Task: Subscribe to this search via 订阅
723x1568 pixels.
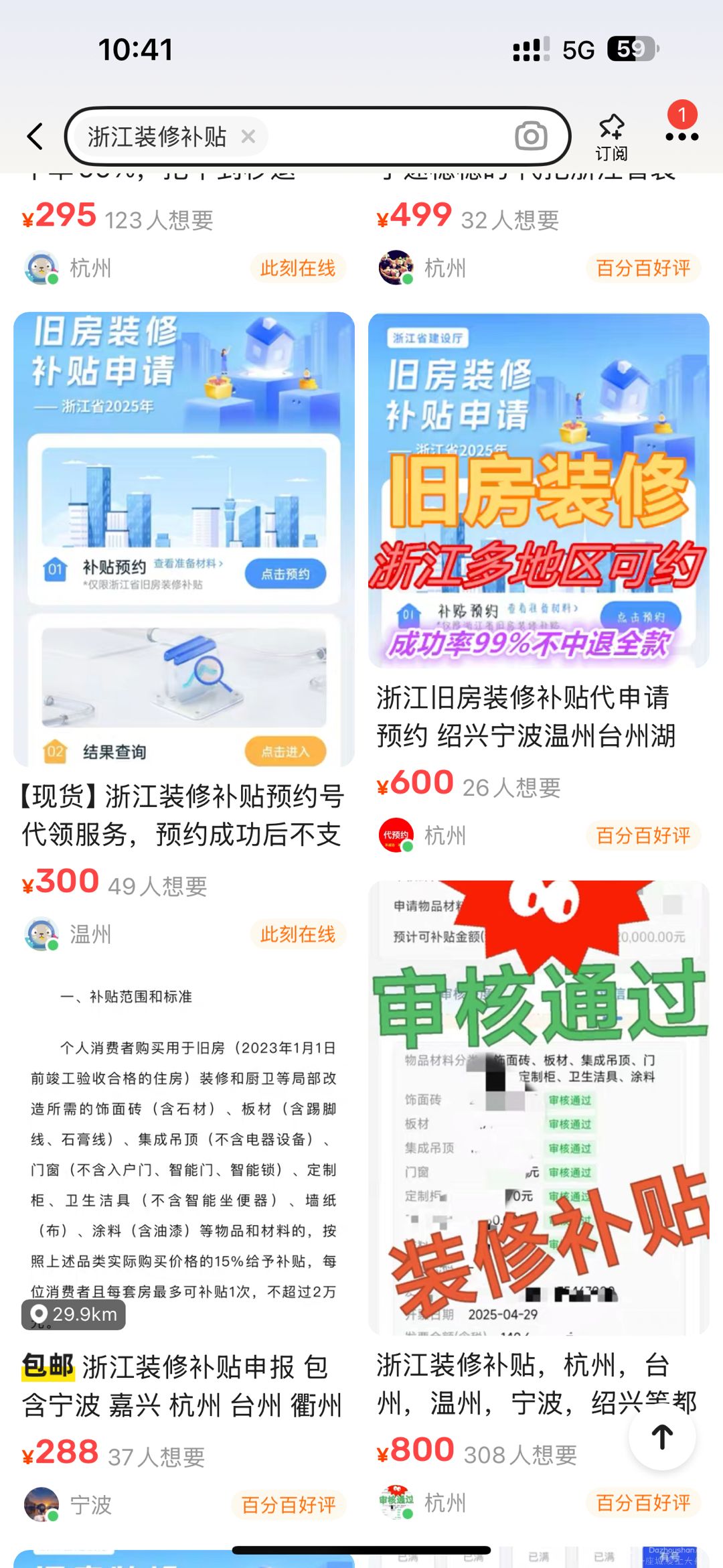Action: (x=611, y=137)
